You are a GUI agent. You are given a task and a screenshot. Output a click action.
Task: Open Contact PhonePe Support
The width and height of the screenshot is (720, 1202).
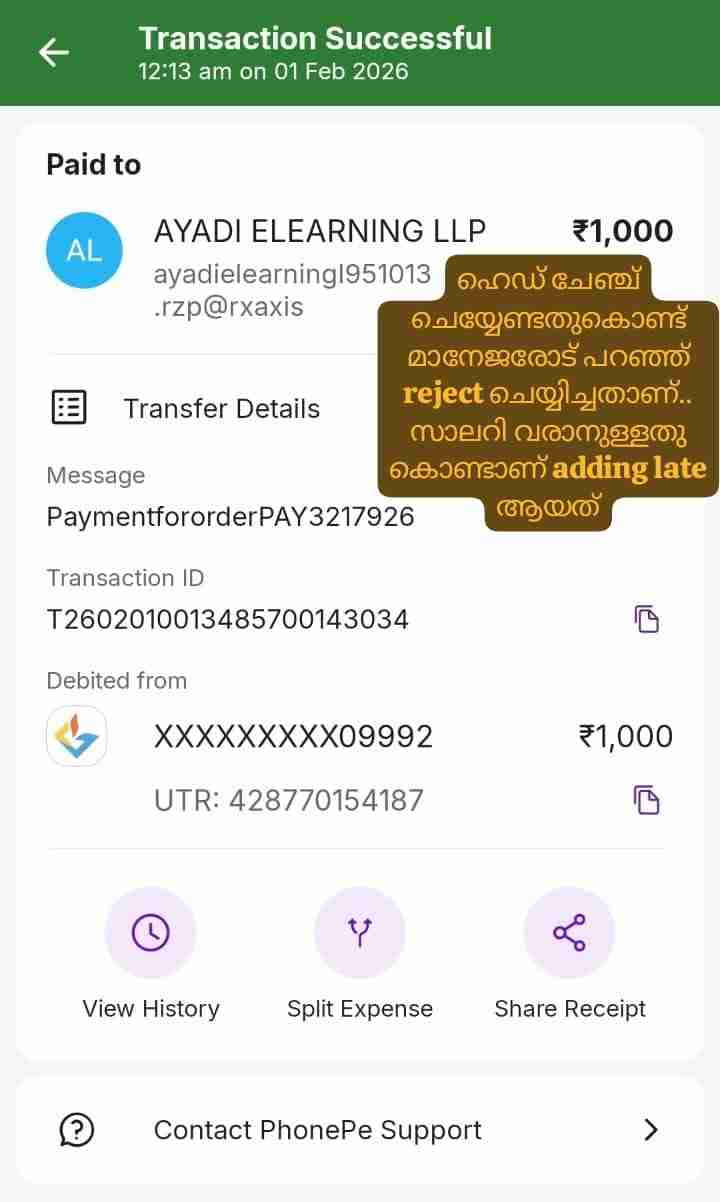360,1130
